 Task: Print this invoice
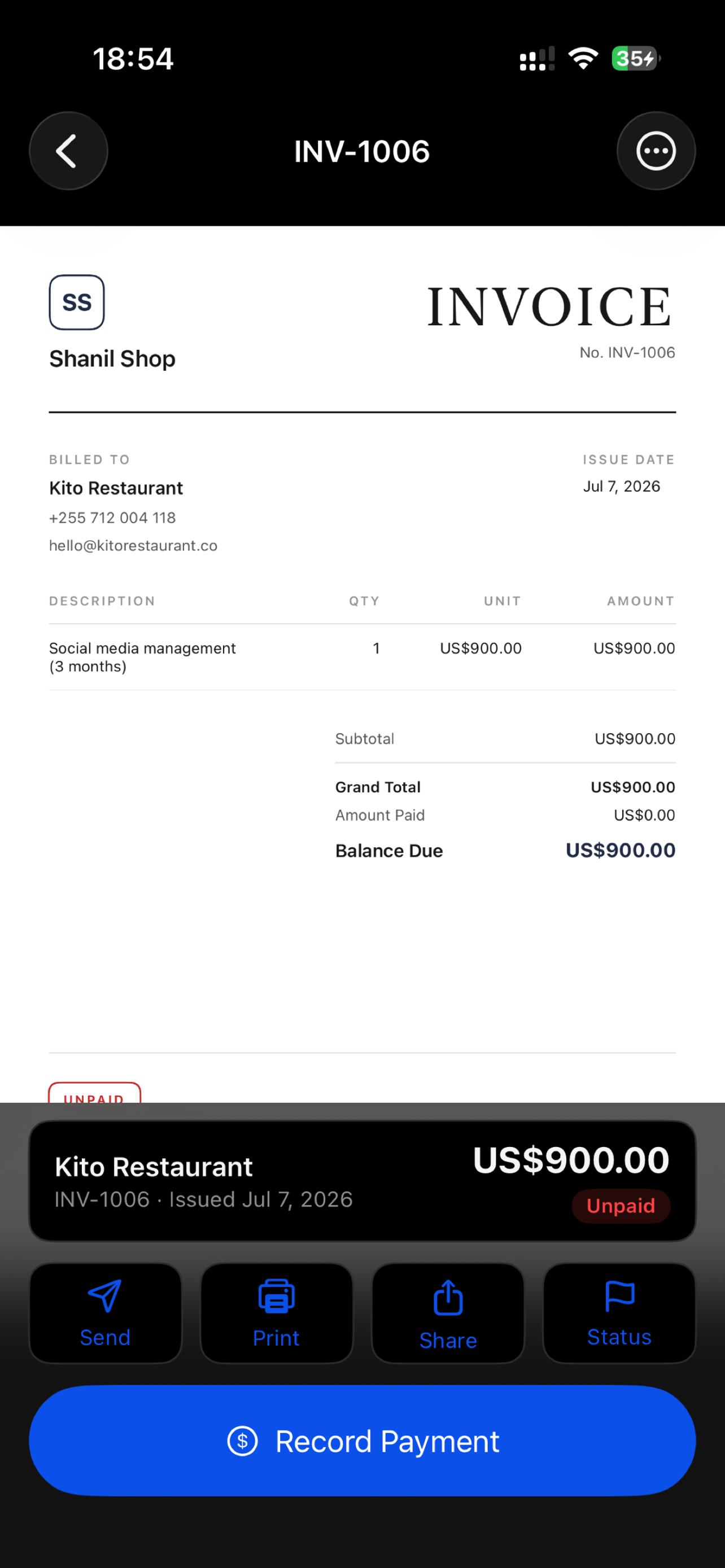click(x=276, y=1313)
